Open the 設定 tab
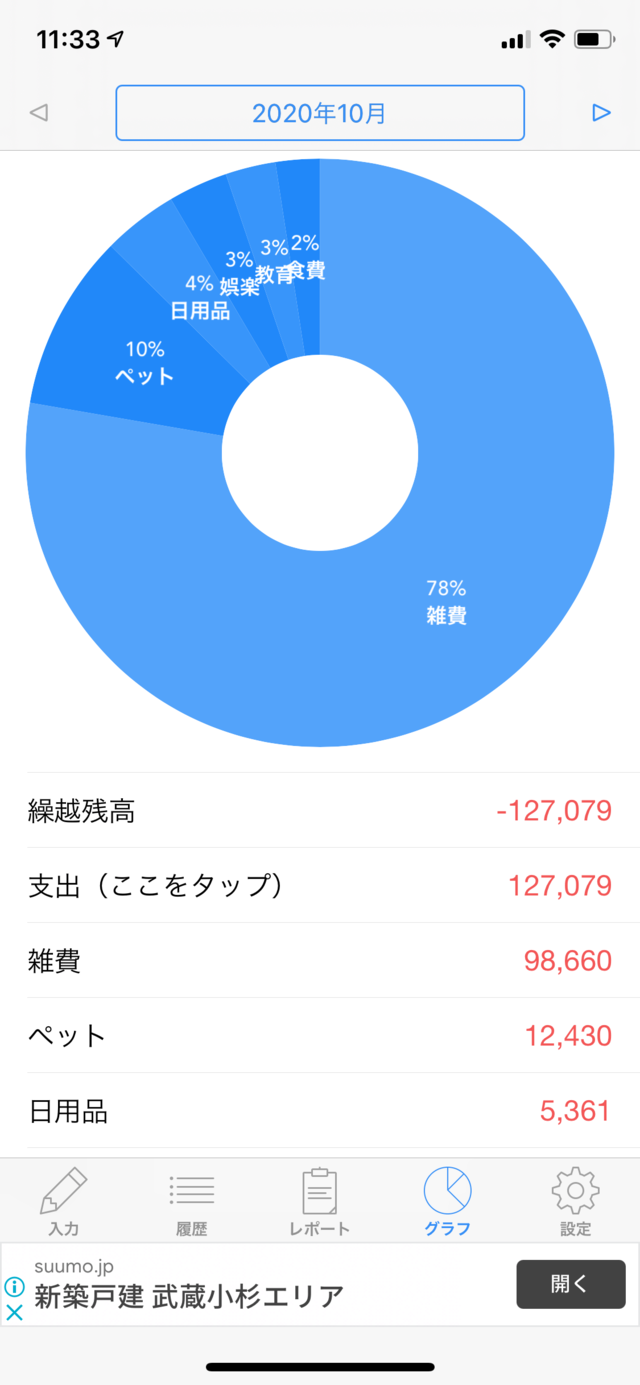 click(576, 1201)
